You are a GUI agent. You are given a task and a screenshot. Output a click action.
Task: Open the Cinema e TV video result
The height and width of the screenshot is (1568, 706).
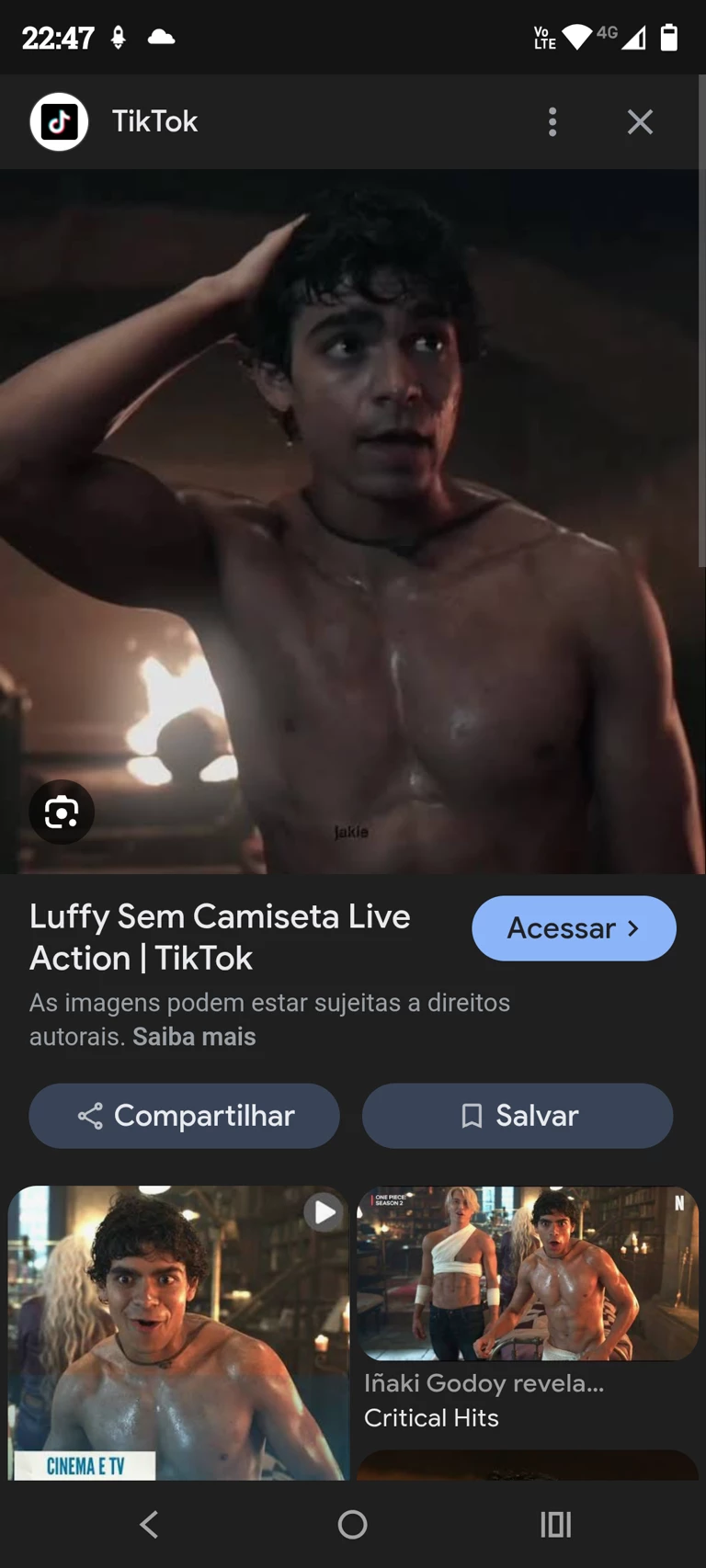[x=178, y=1333]
